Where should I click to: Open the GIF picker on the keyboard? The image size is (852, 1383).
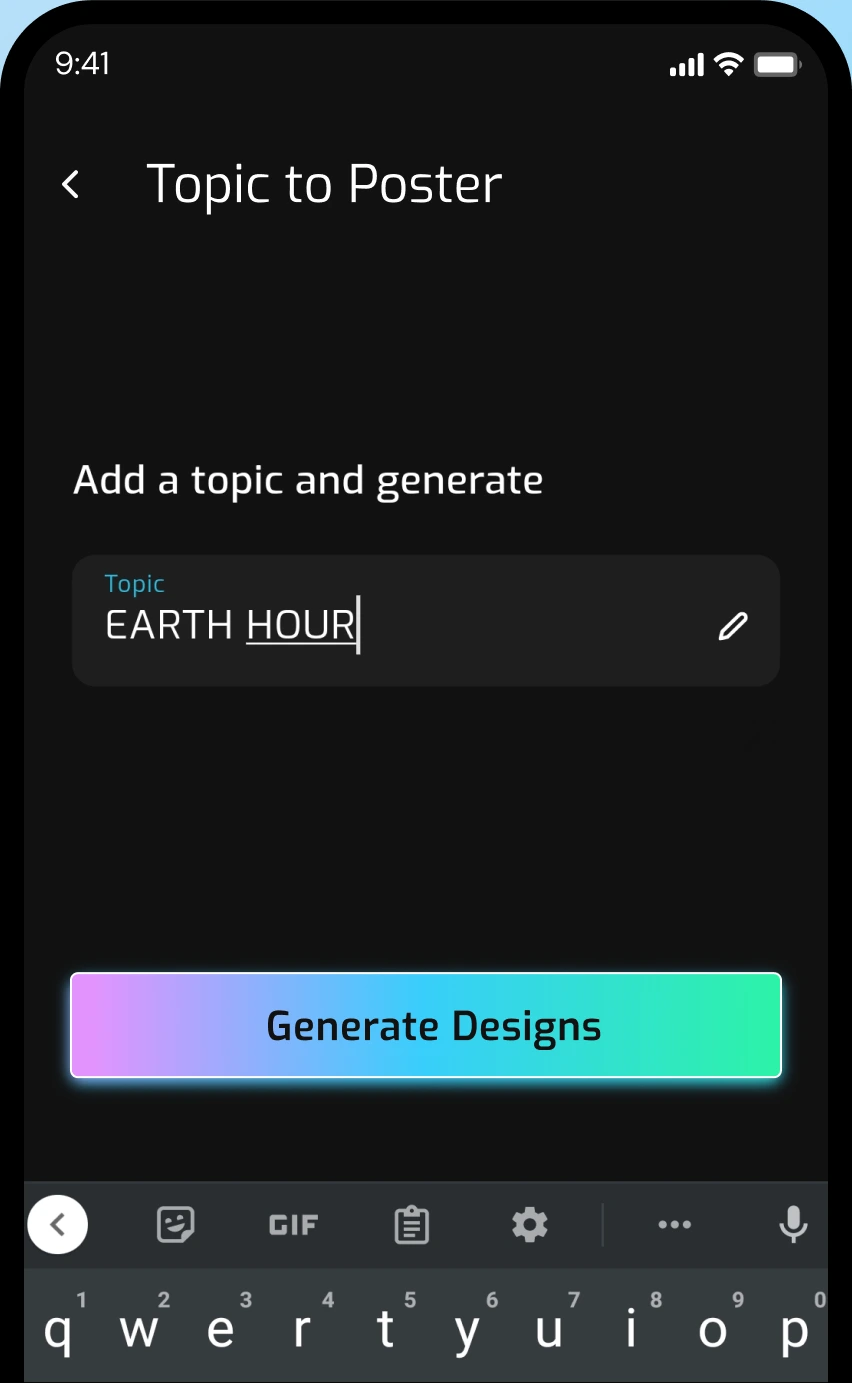click(x=293, y=1224)
